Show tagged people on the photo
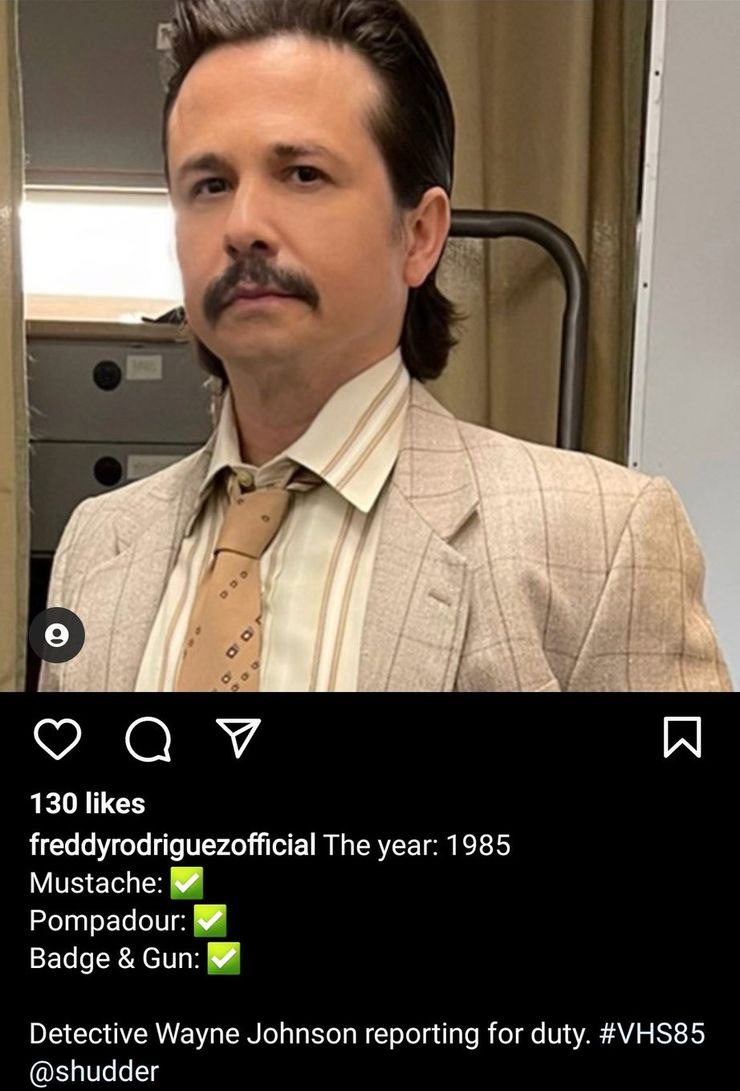 [x=57, y=634]
